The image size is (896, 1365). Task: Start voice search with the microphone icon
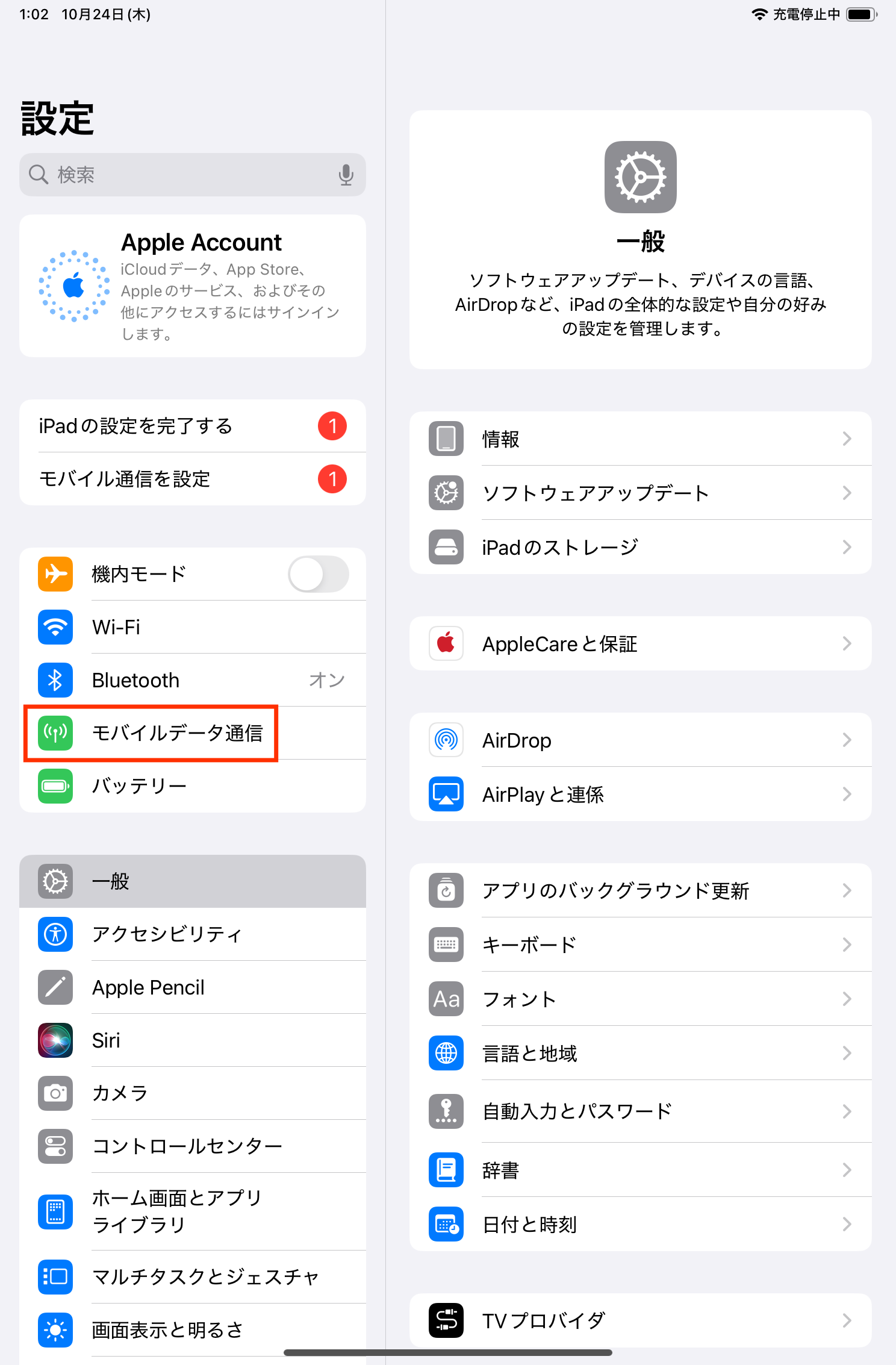tap(346, 175)
